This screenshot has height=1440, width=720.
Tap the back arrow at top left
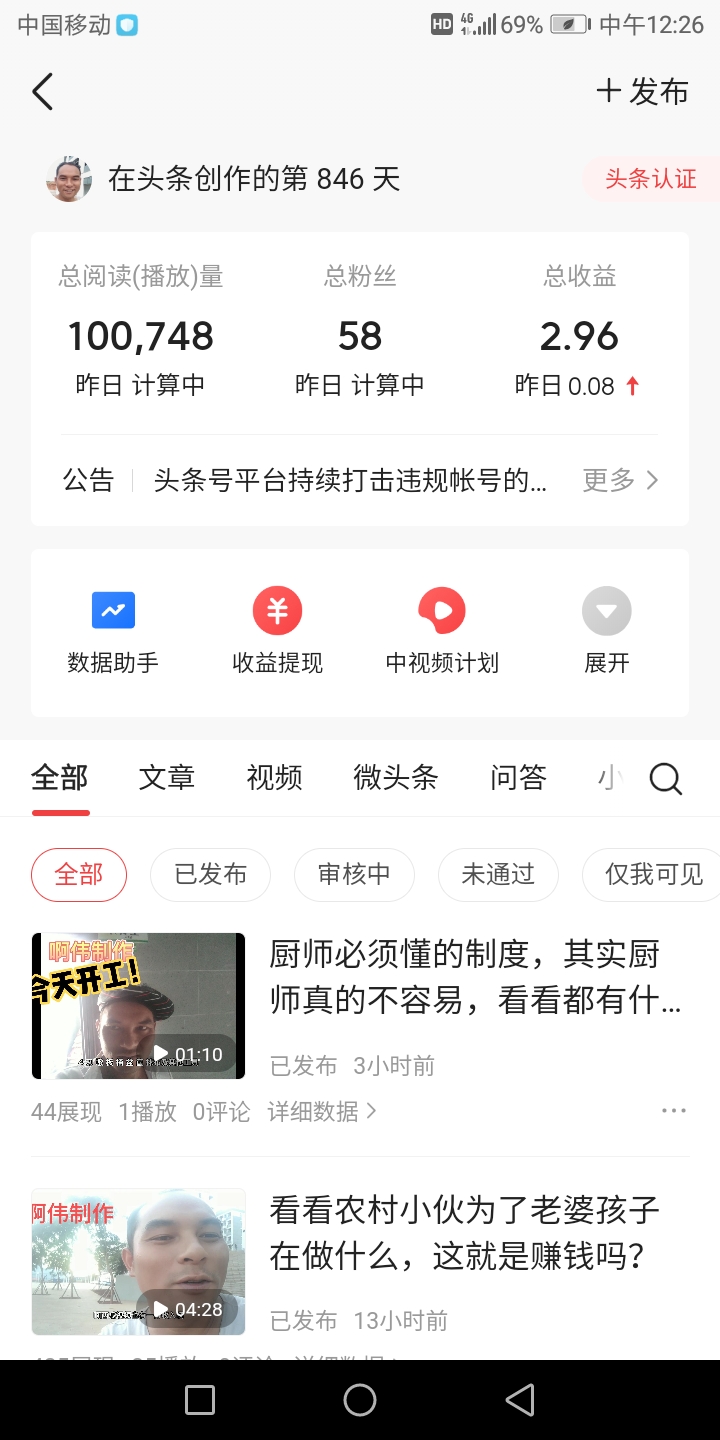point(42,90)
